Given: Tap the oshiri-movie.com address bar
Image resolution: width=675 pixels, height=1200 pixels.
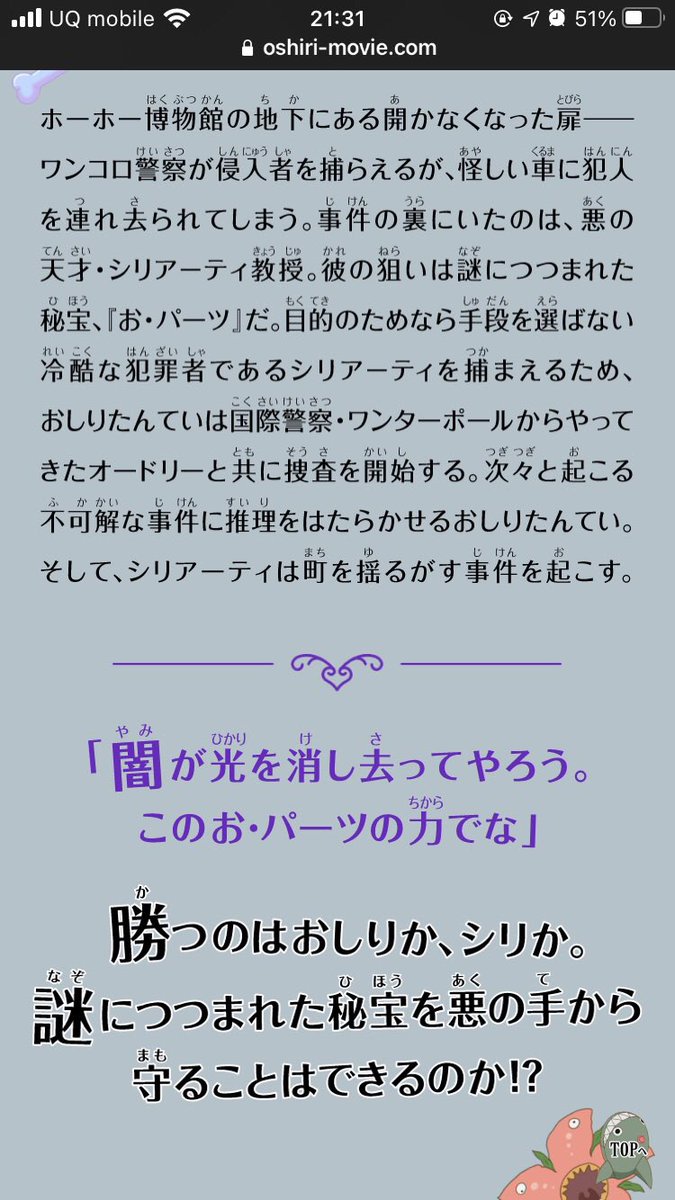Looking at the screenshot, I should click(x=337, y=47).
